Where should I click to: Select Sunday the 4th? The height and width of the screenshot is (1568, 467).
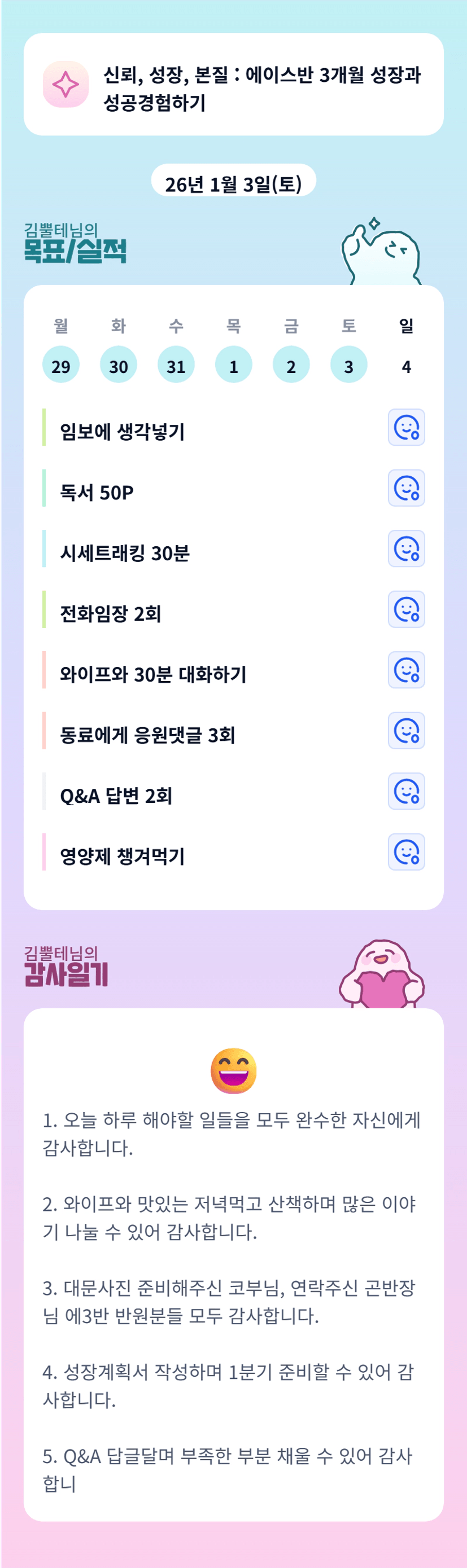406,365
